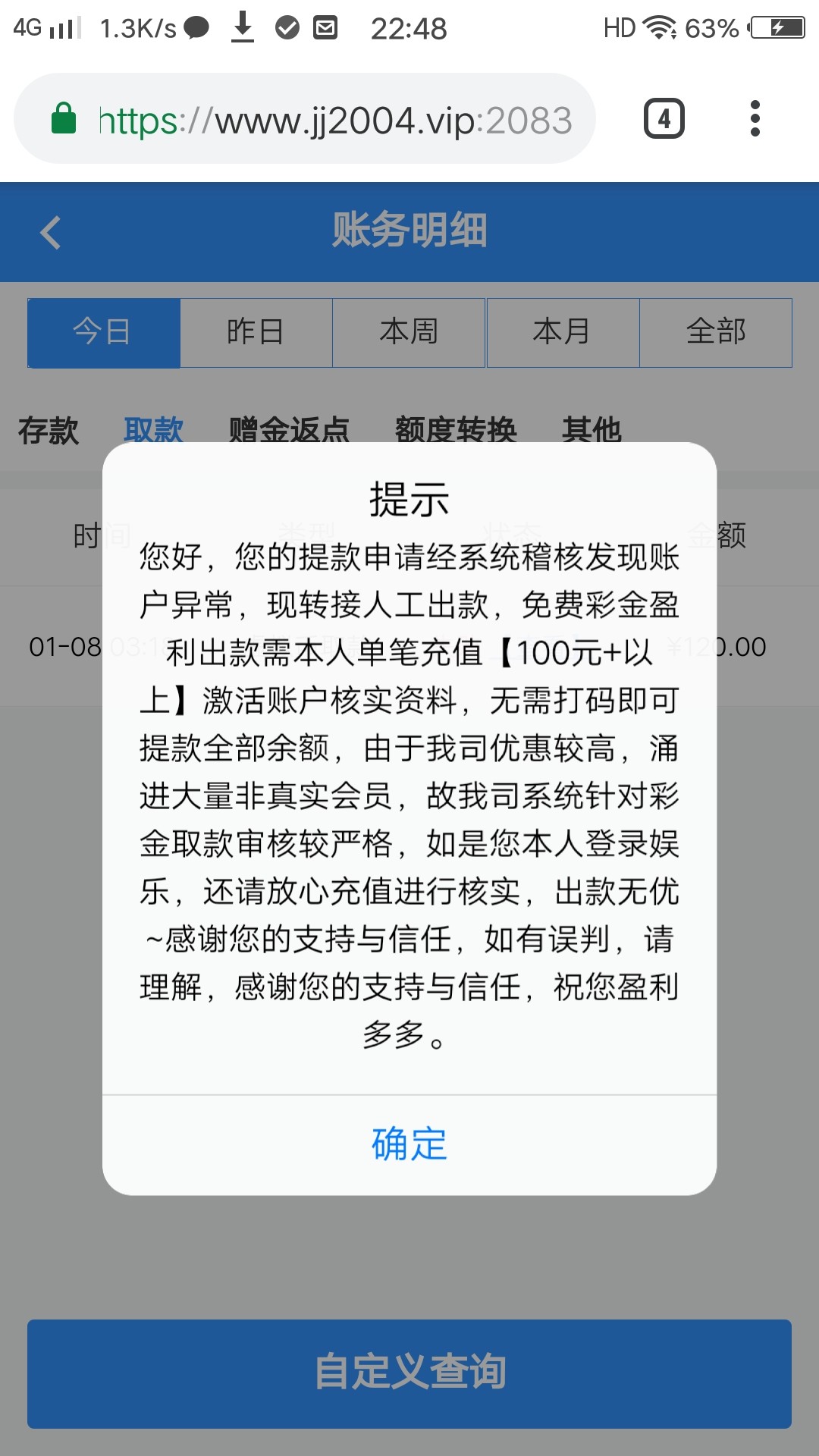Open the 存款 category
Screen dimensions: 819x1456
pos(49,429)
